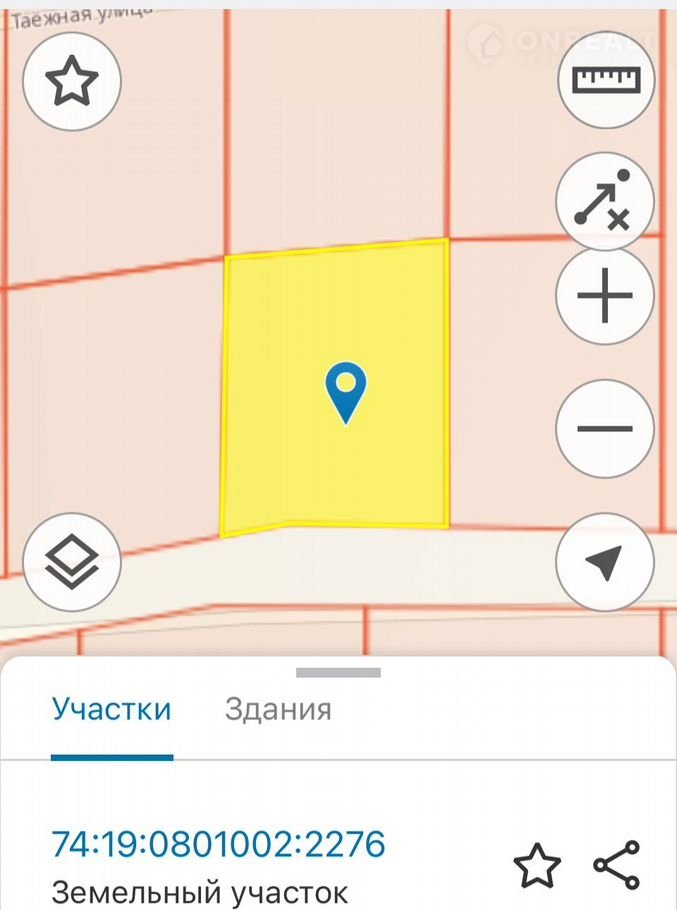This screenshot has height=910, width=677.
Task: Tap the blue location pin marker
Action: point(346,390)
